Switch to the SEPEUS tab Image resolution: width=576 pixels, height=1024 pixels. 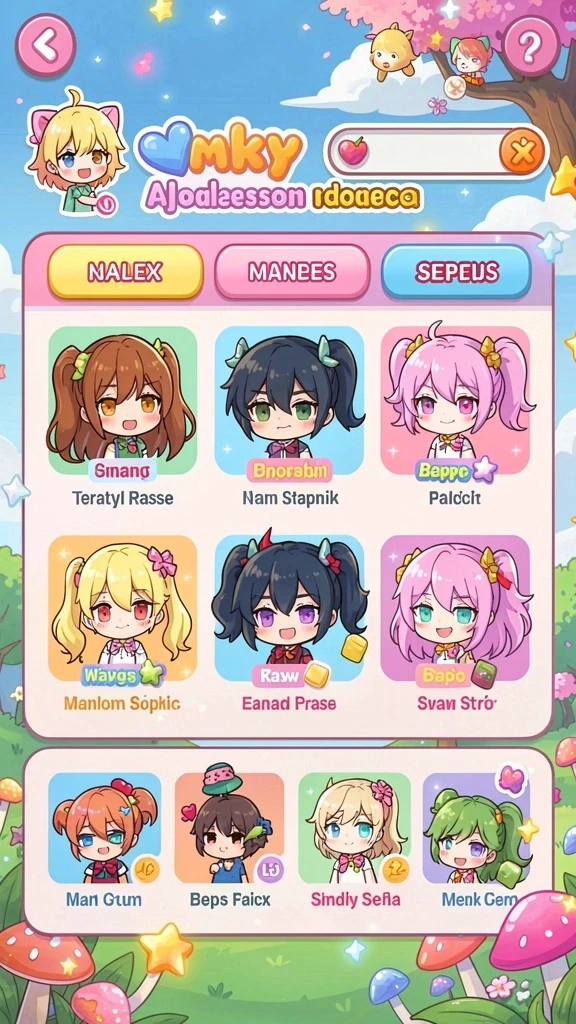pyautogui.click(x=456, y=272)
